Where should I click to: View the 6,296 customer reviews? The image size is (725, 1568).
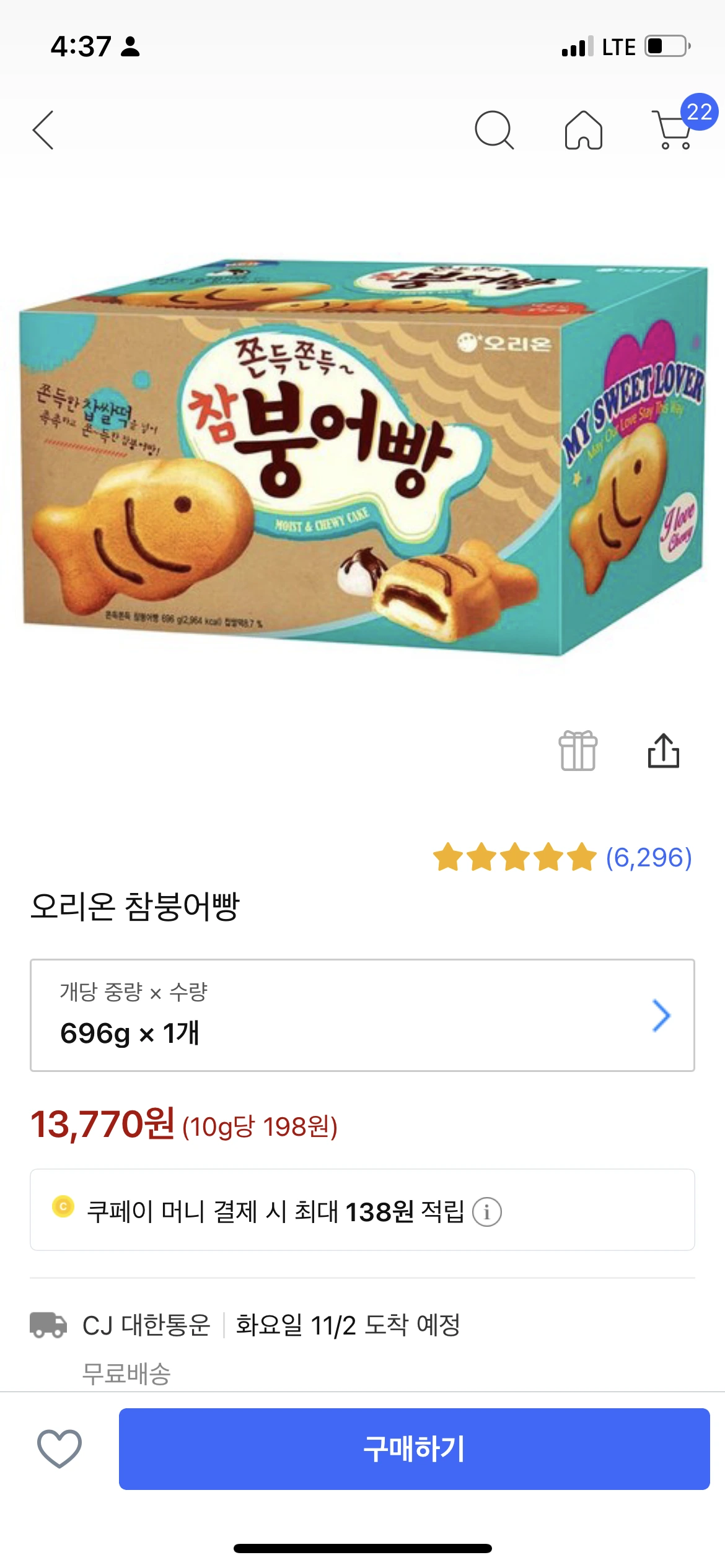coord(648,858)
